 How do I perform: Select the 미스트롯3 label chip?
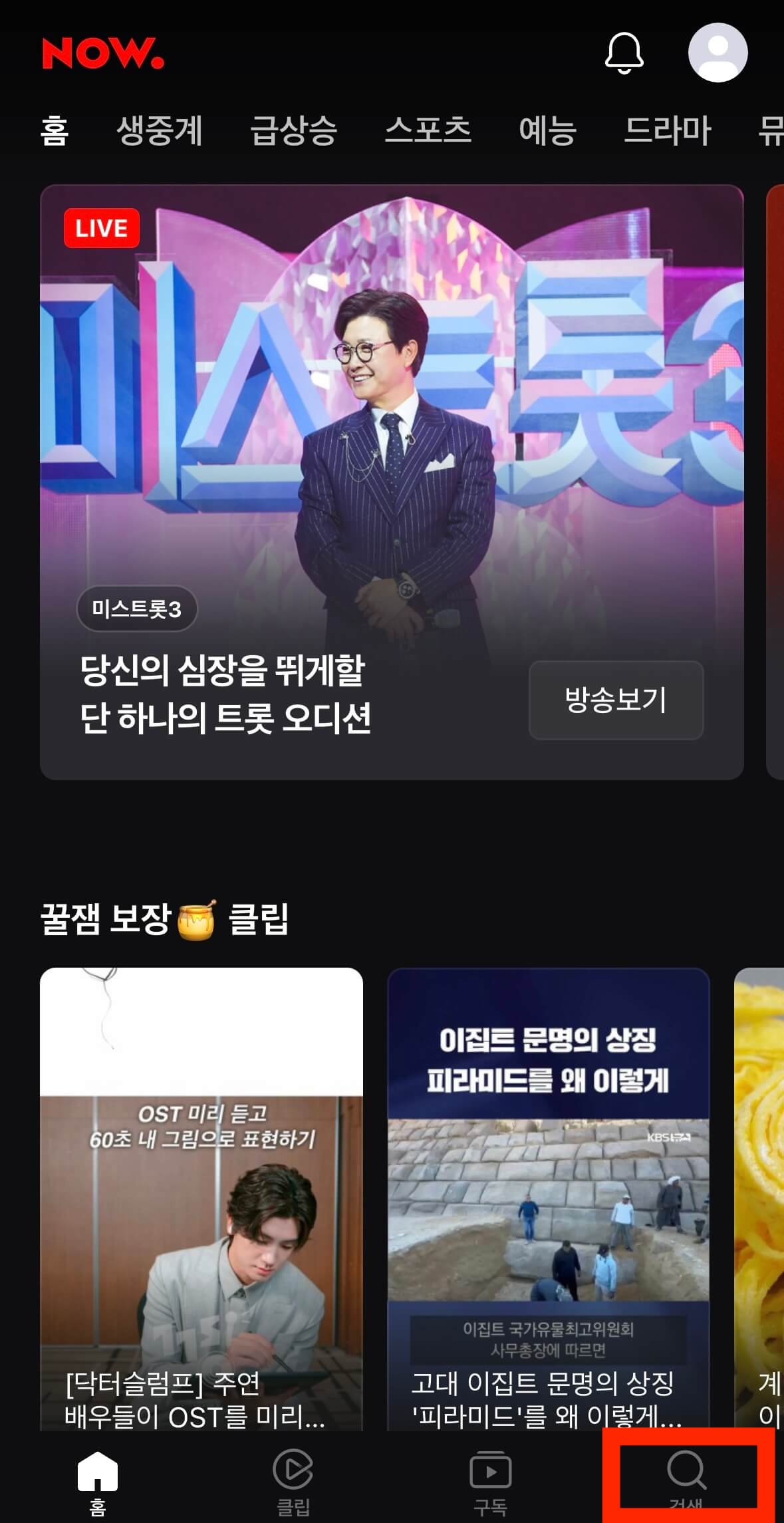pos(136,607)
